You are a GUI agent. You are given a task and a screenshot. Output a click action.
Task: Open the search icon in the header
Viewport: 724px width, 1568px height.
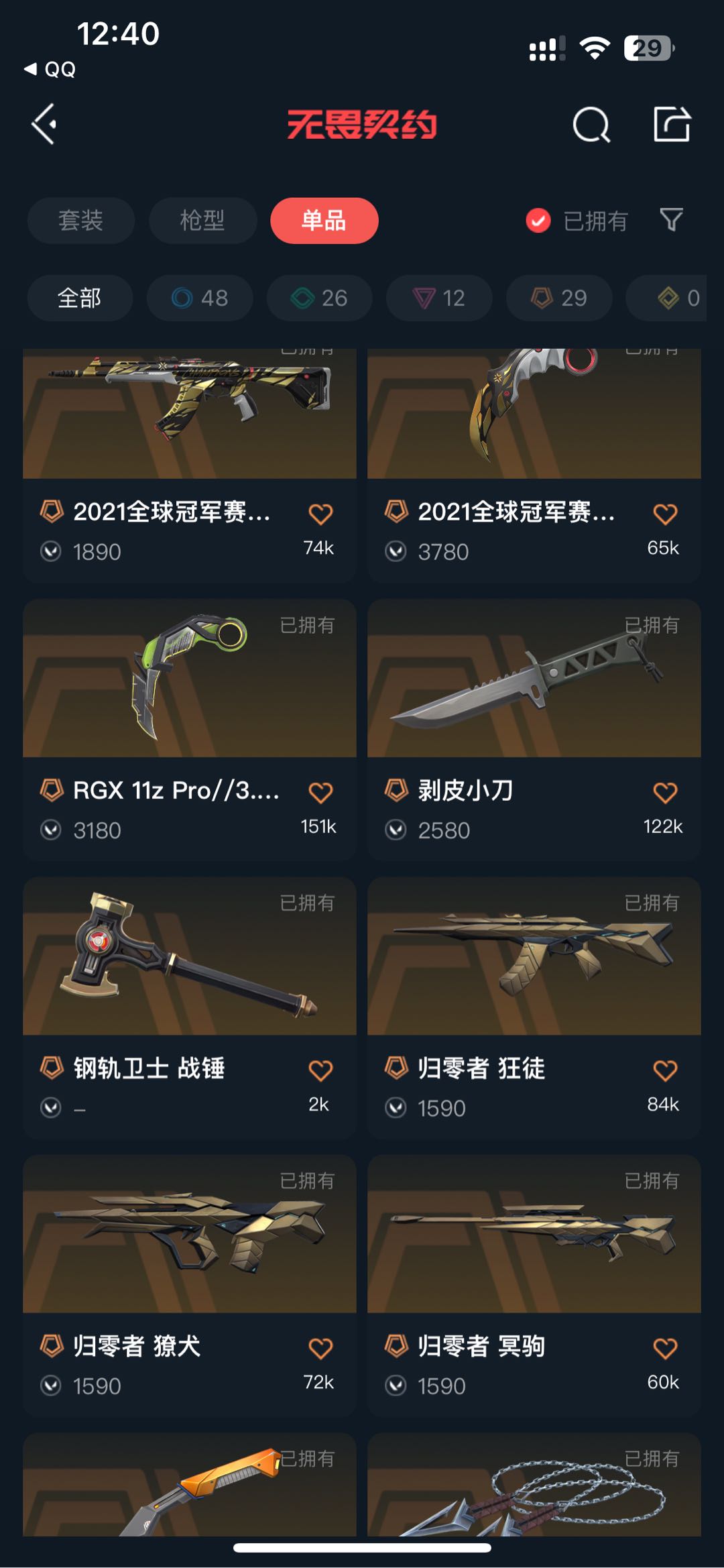click(591, 125)
